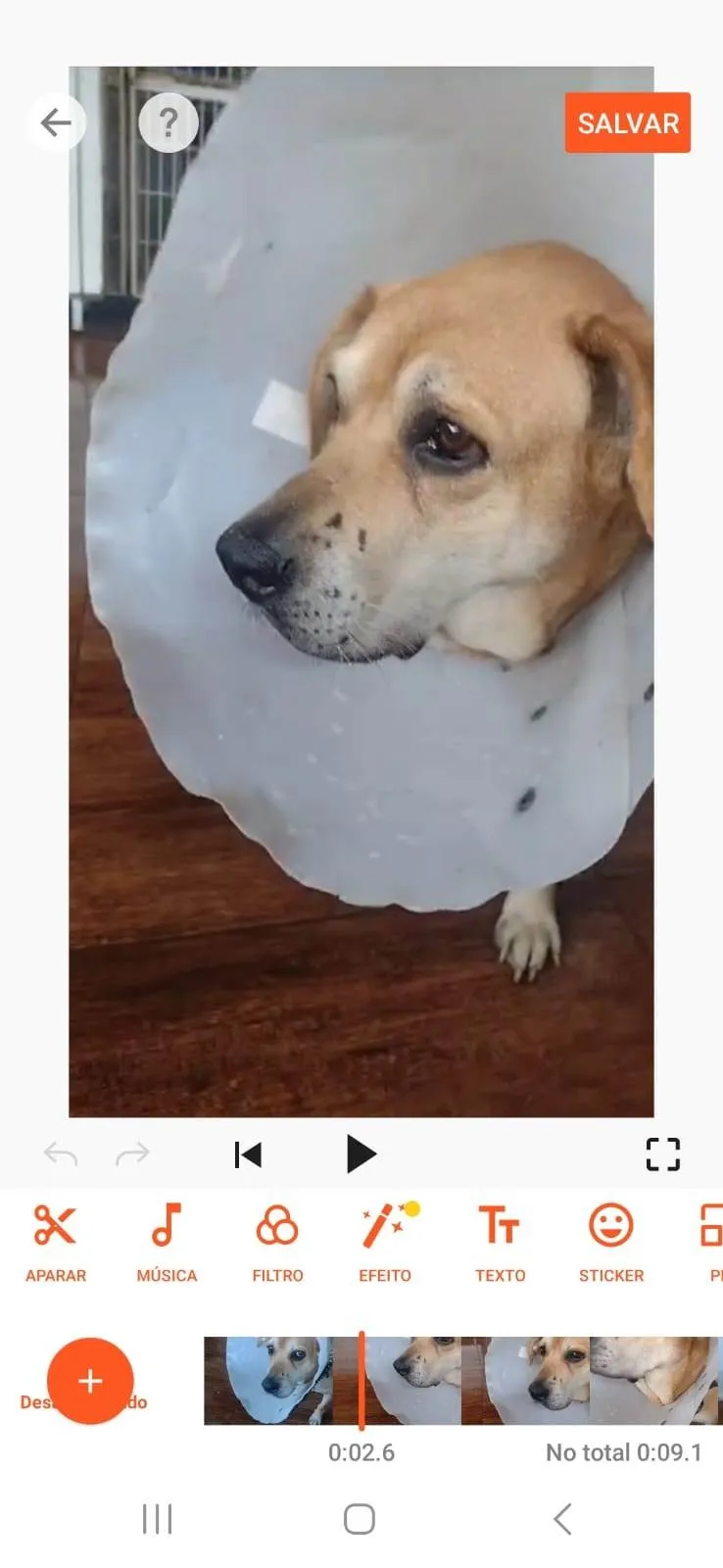Redo the previous edit
Viewport: 723px width, 1568px height.
[x=132, y=1154]
